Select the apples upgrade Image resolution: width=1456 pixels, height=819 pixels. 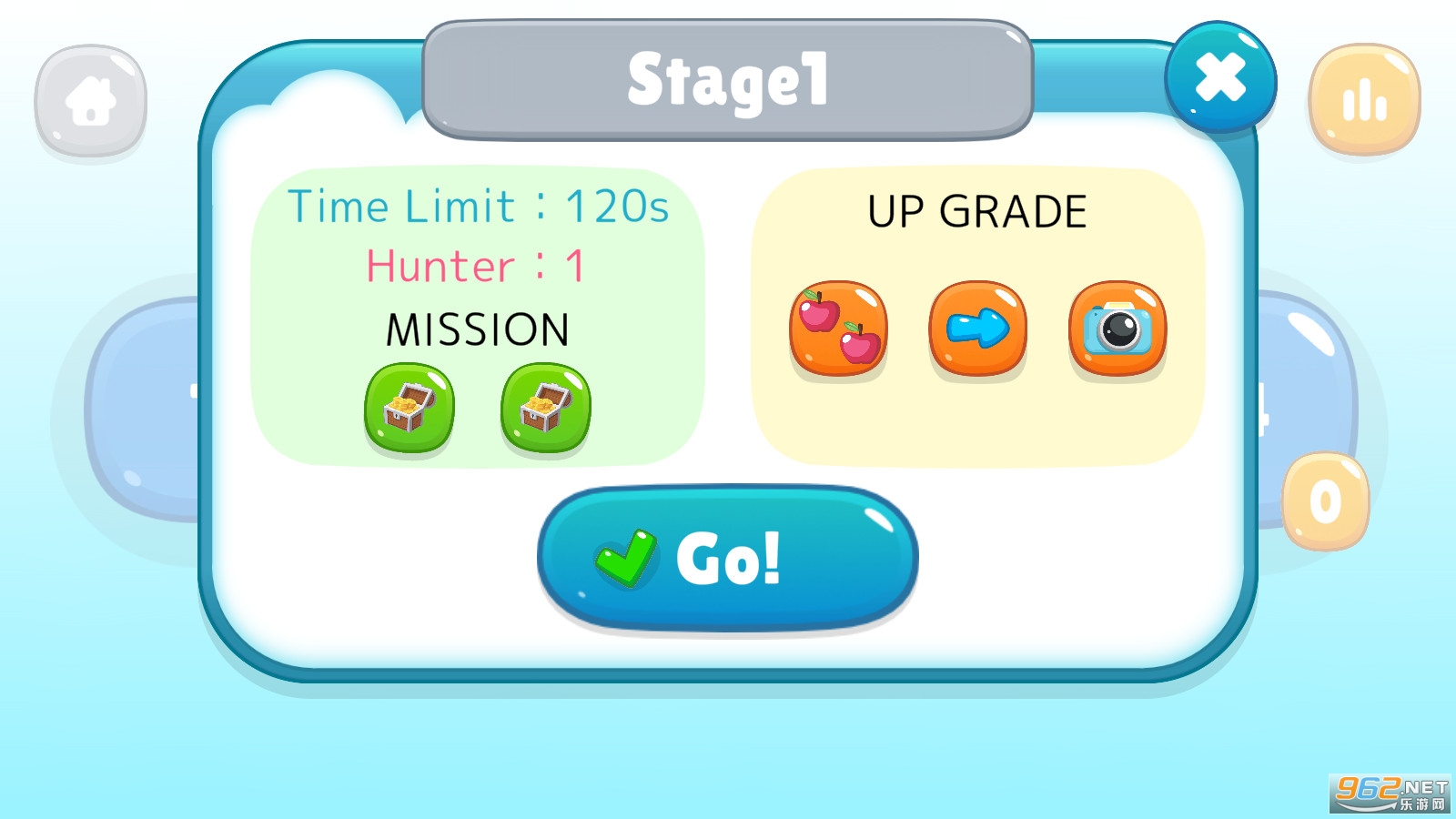tap(838, 329)
